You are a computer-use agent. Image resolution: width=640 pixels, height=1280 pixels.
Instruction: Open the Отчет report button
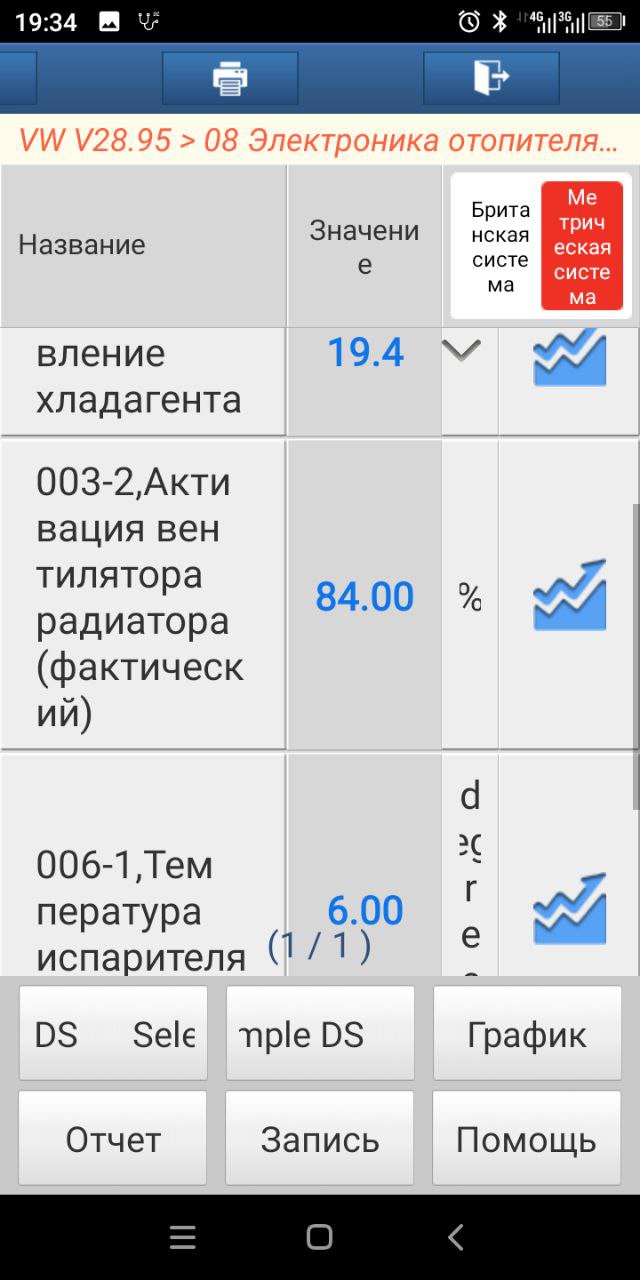tap(113, 1138)
